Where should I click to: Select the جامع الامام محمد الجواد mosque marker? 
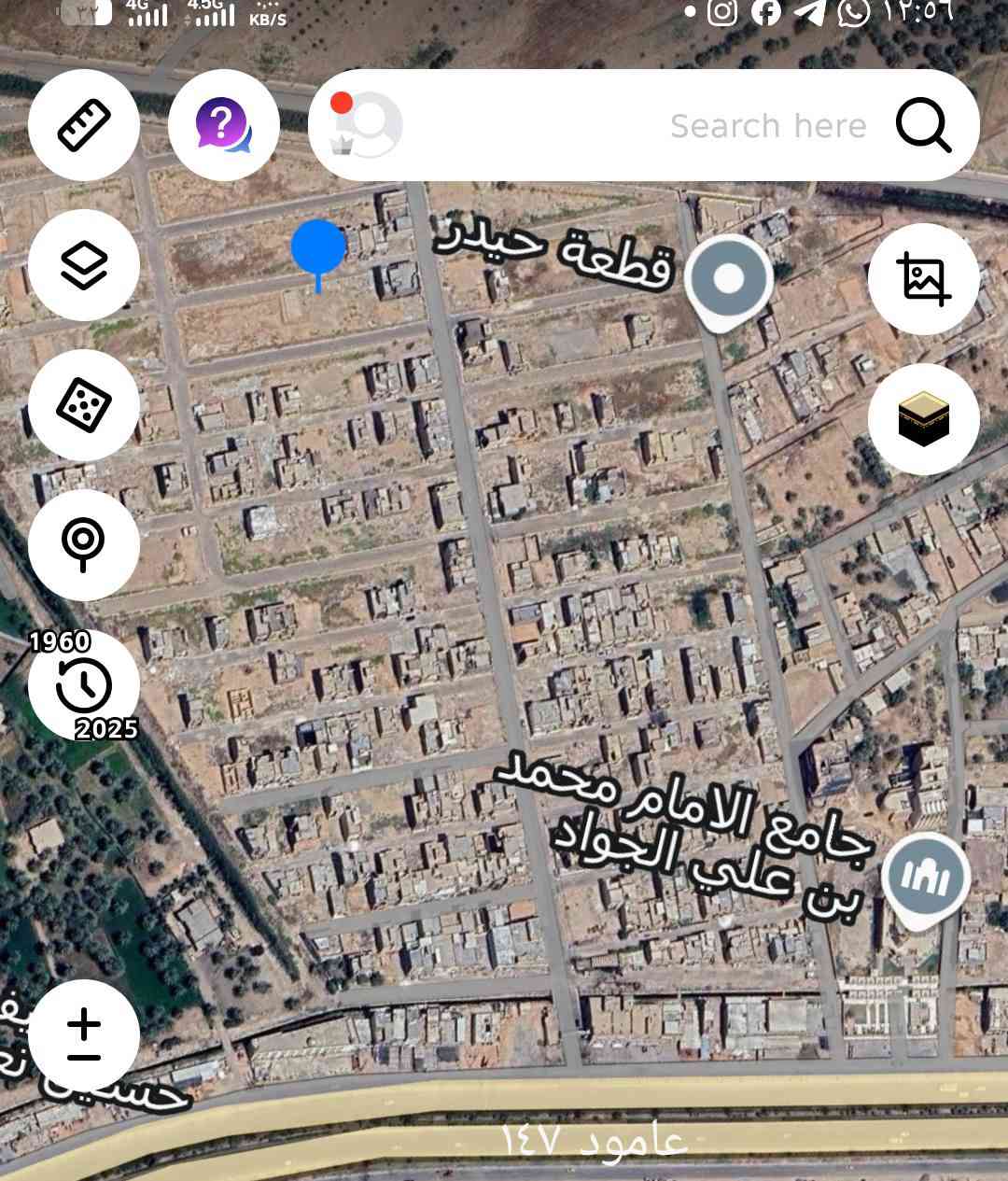pos(925,878)
